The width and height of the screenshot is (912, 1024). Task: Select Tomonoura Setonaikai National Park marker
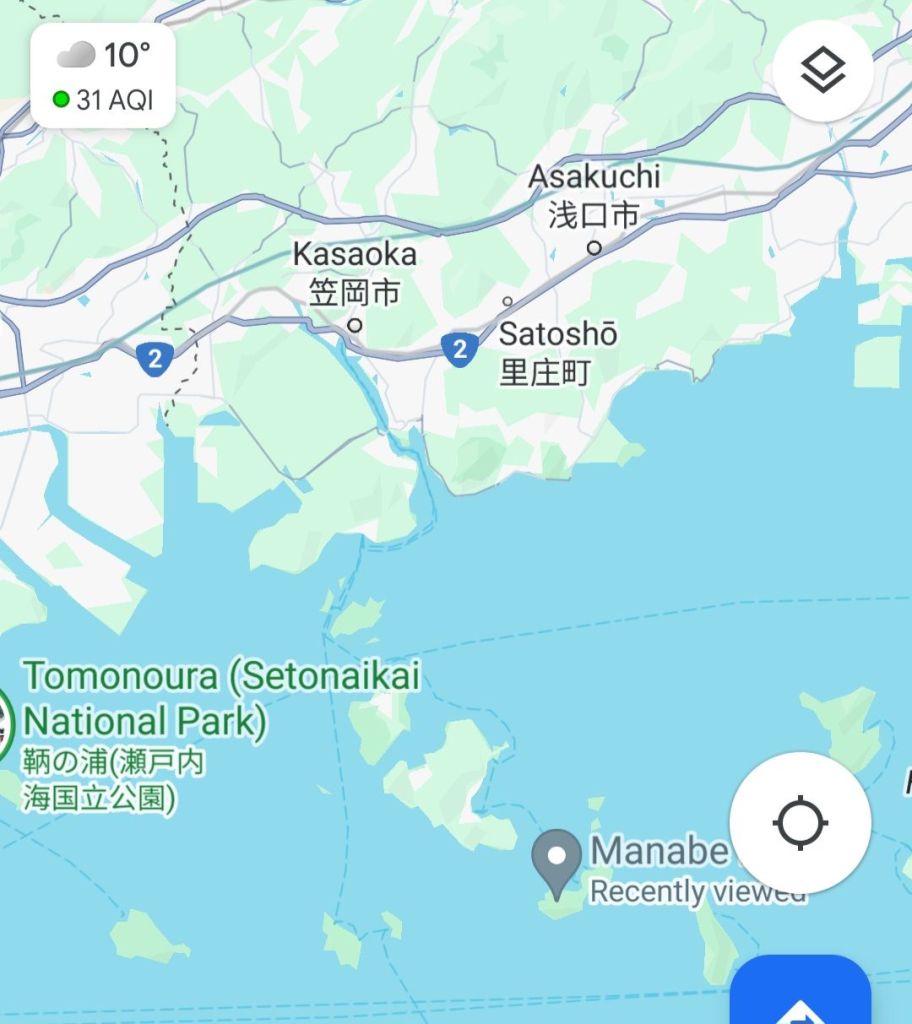tap(6, 722)
